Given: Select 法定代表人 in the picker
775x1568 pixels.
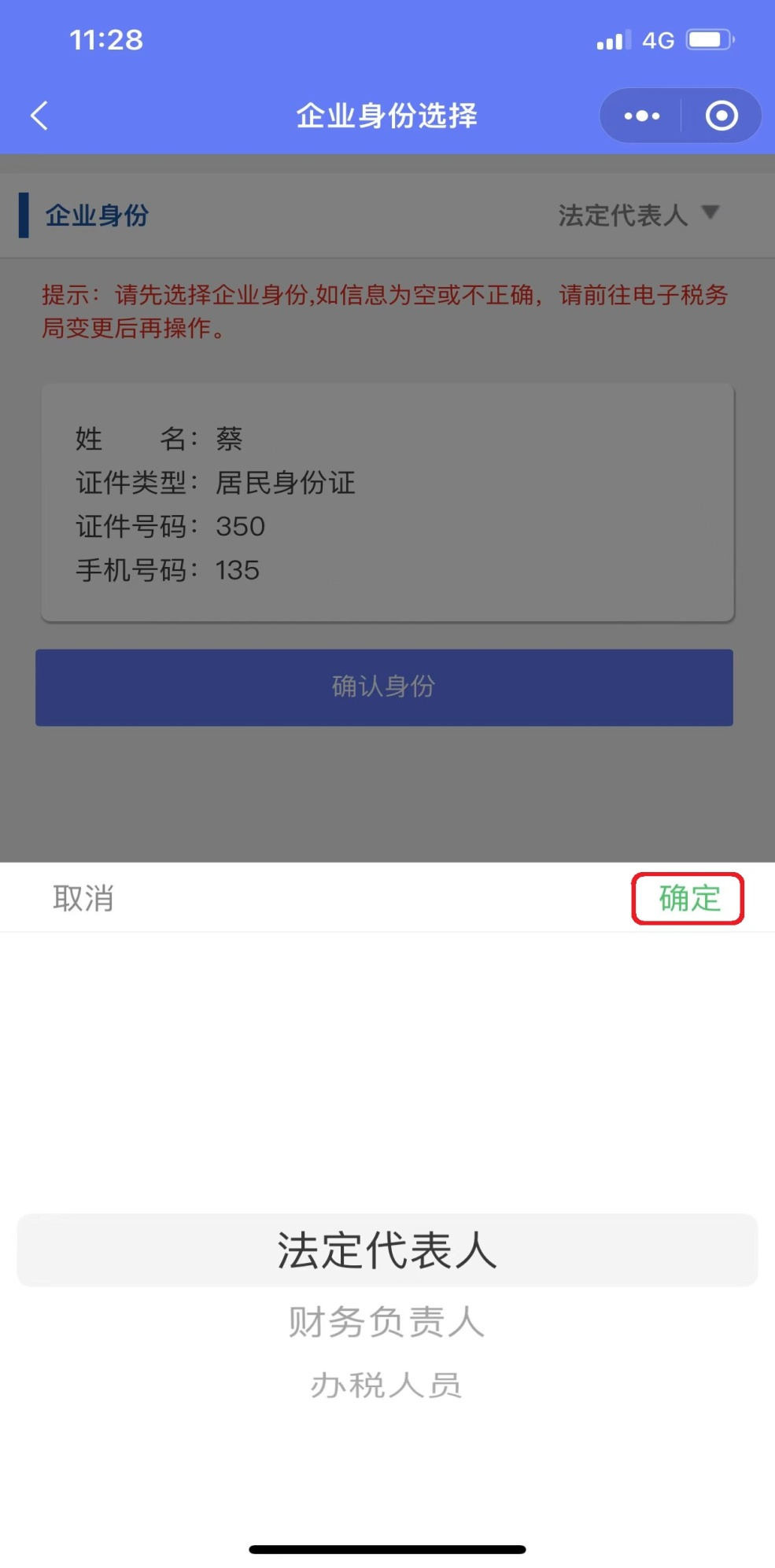Looking at the screenshot, I should click(x=387, y=1250).
